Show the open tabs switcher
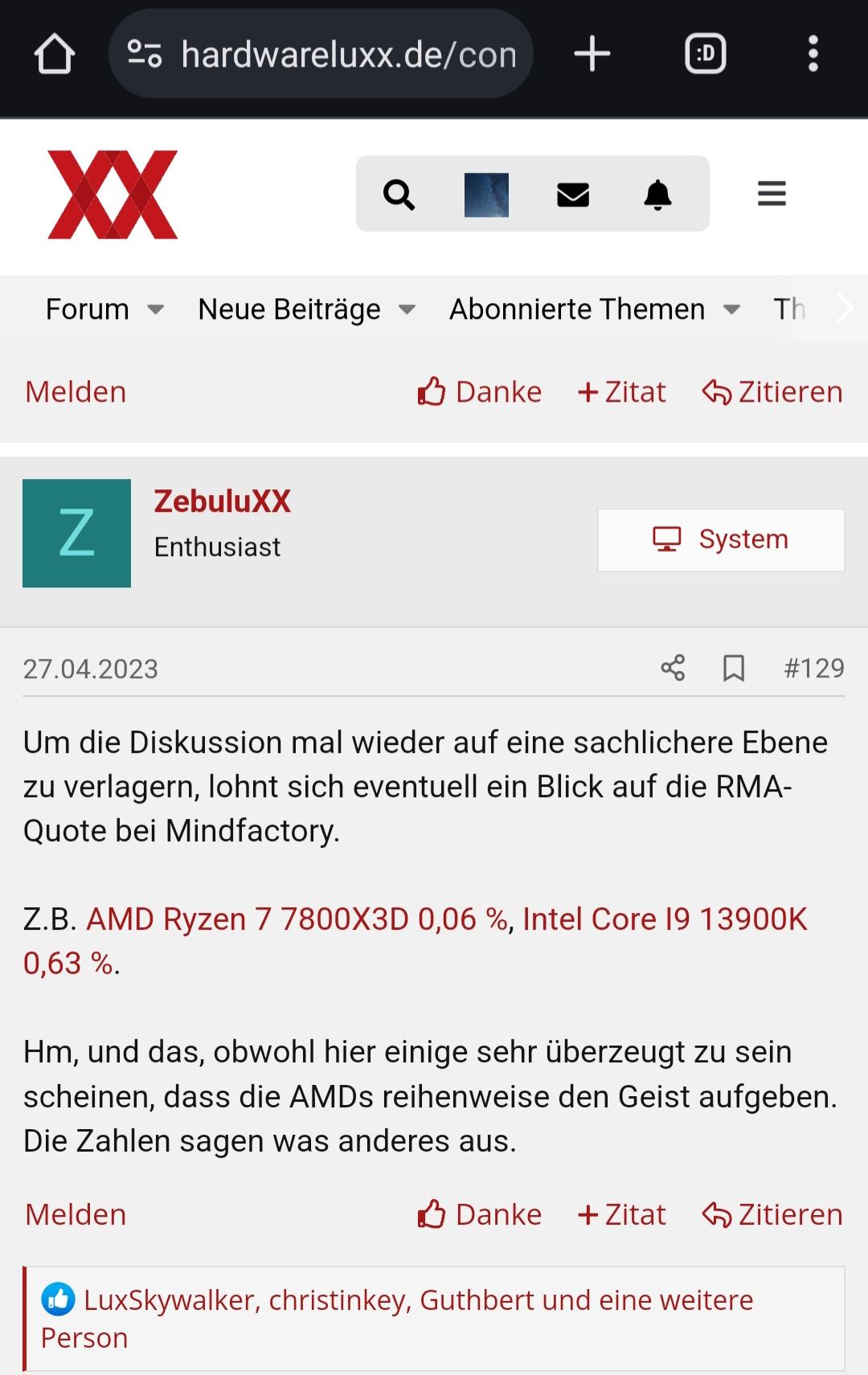This screenshot has height=1375, width=868. 705,55
